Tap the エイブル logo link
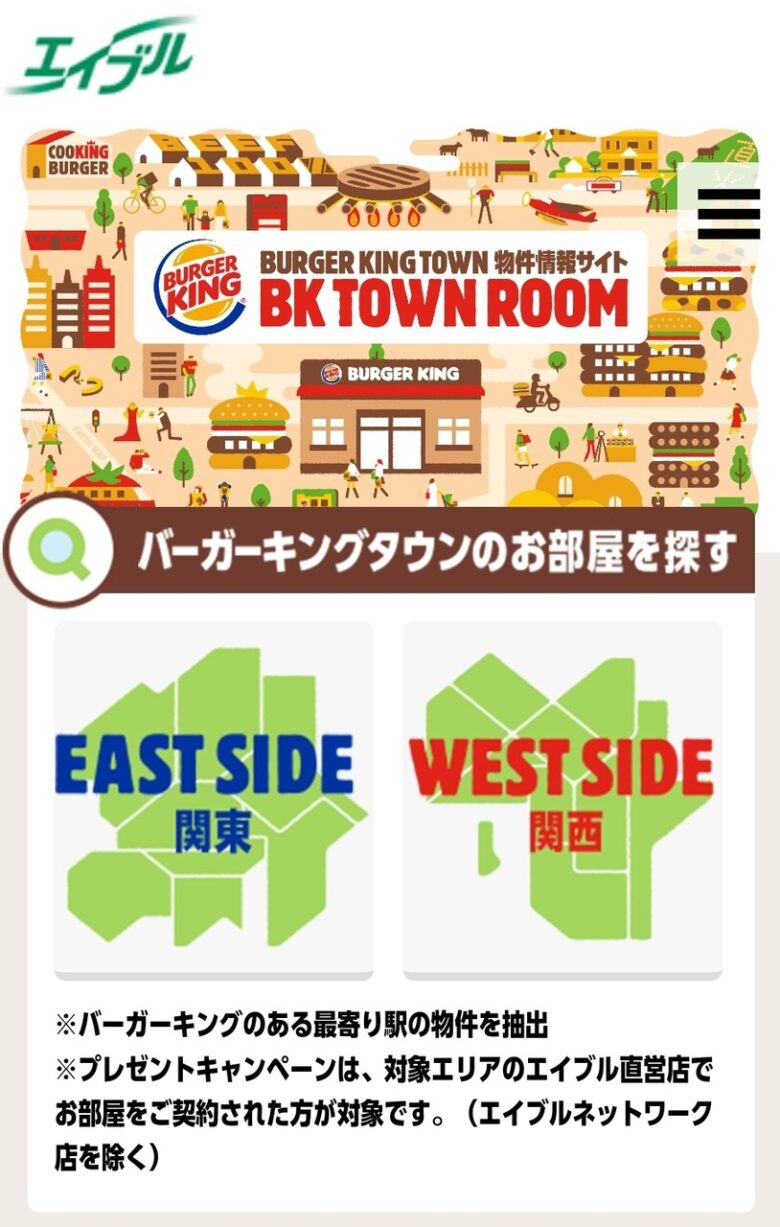The width and height of the screenshot is (780, 1227). click(98, 55)
